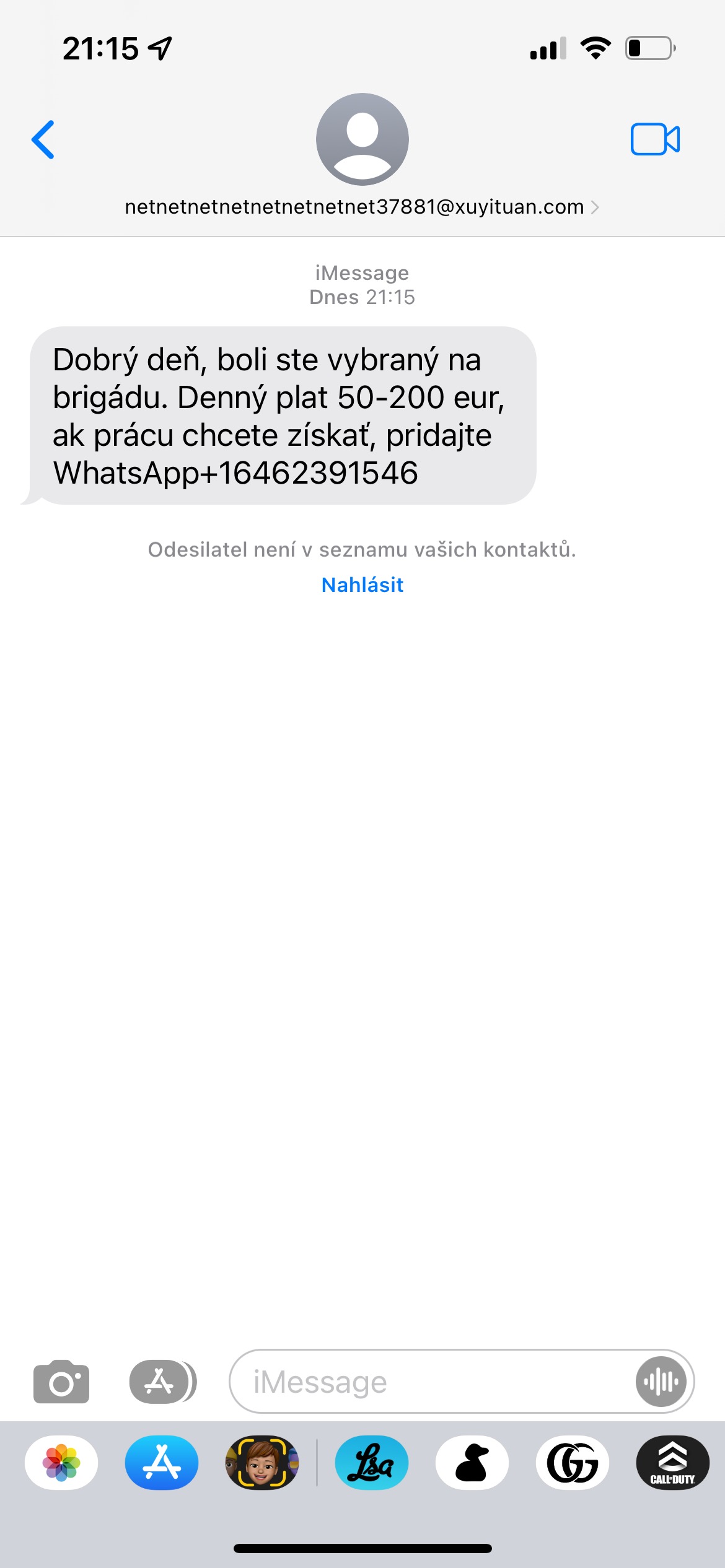Open the Lsa sticker app

[x=372, y=1463]
